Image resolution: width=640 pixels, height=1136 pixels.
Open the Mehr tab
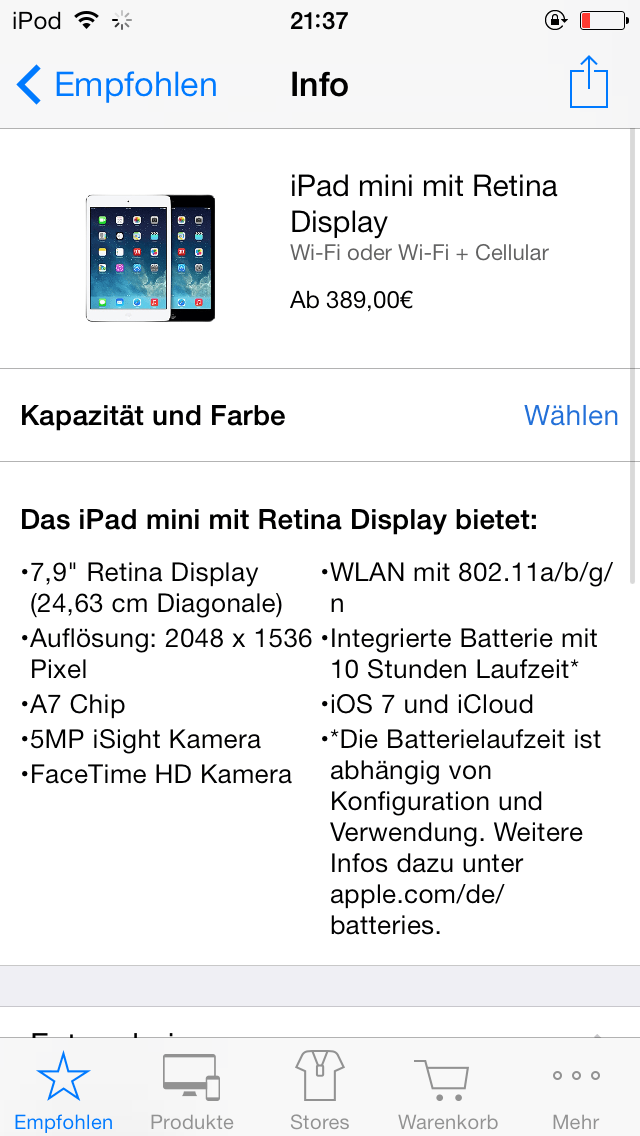click(575, 1090)
